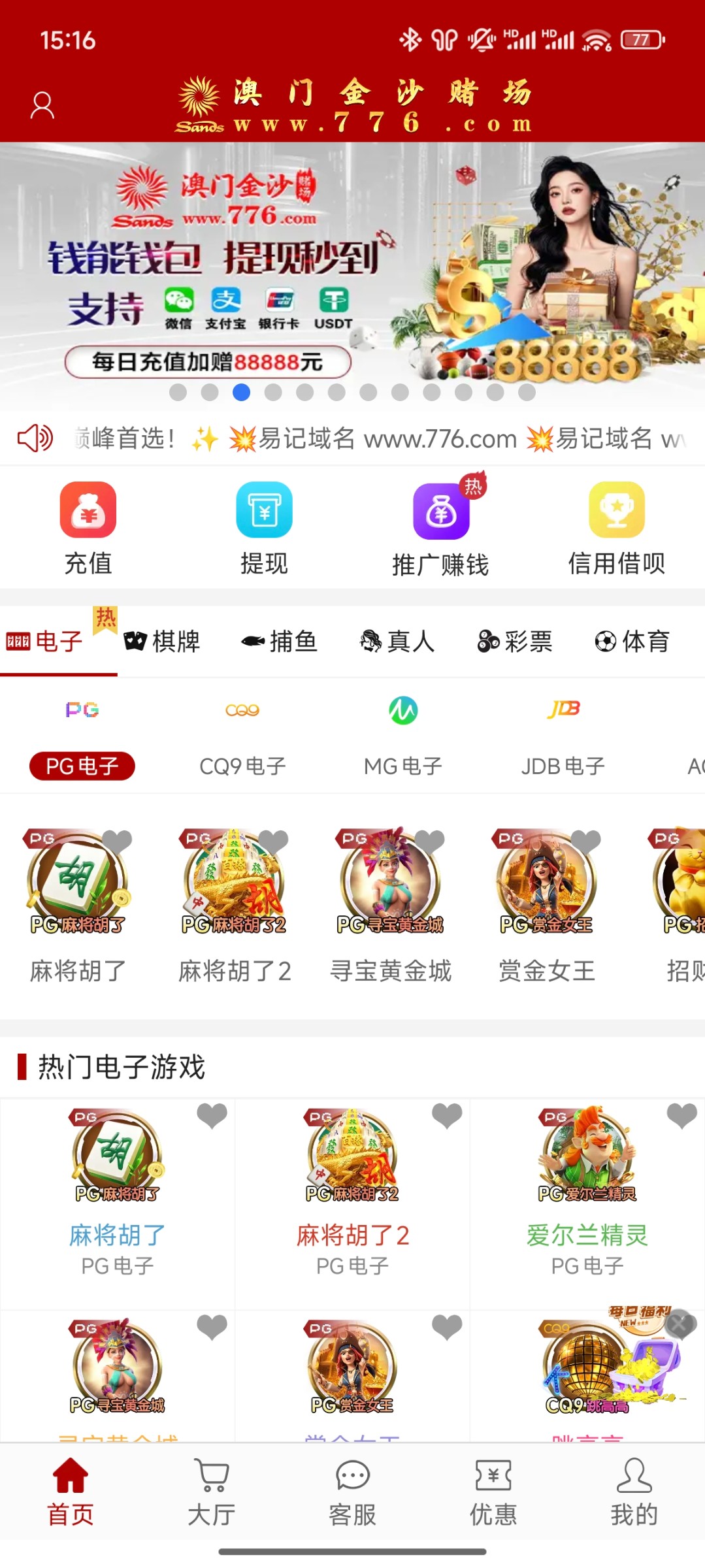Favorite 麻将胡了2 in hot games list
The height and width of the screenshot is (1568, 705).
(x=447, y=1115)
